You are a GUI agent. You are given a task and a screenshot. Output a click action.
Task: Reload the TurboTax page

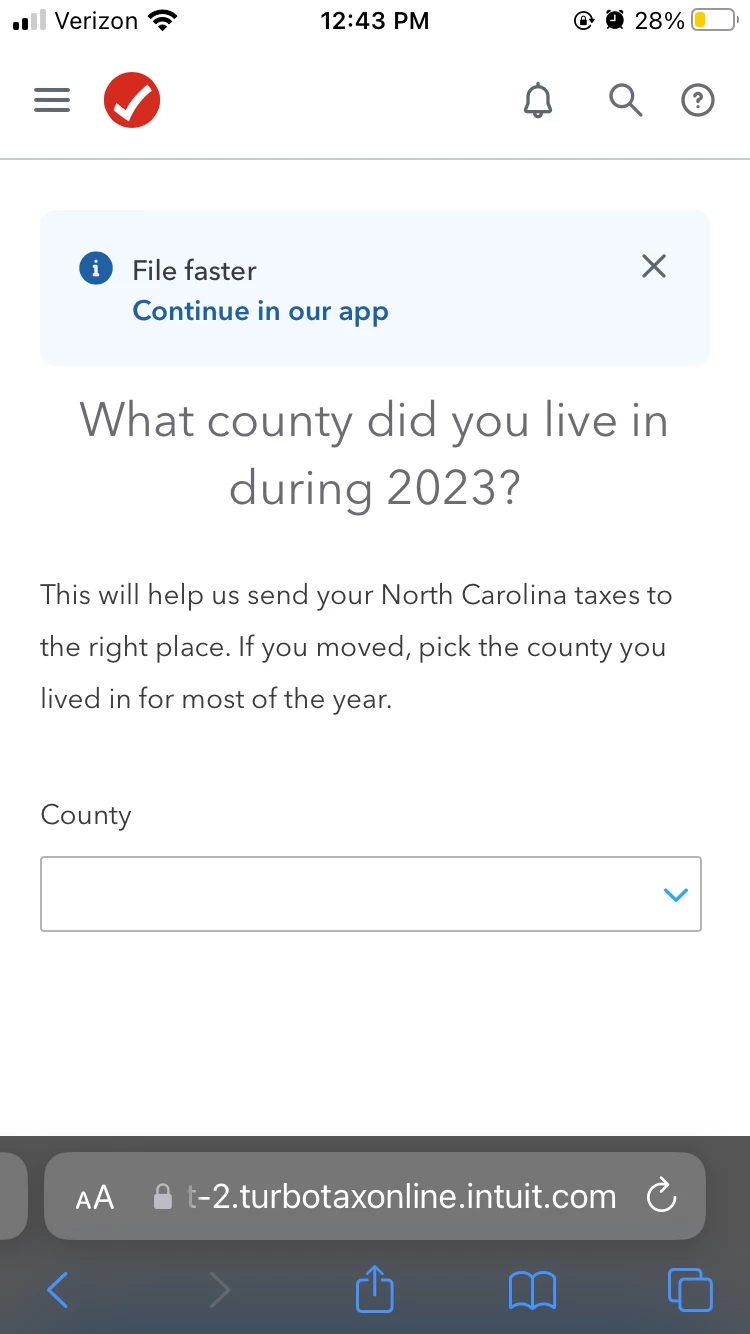661,1196
